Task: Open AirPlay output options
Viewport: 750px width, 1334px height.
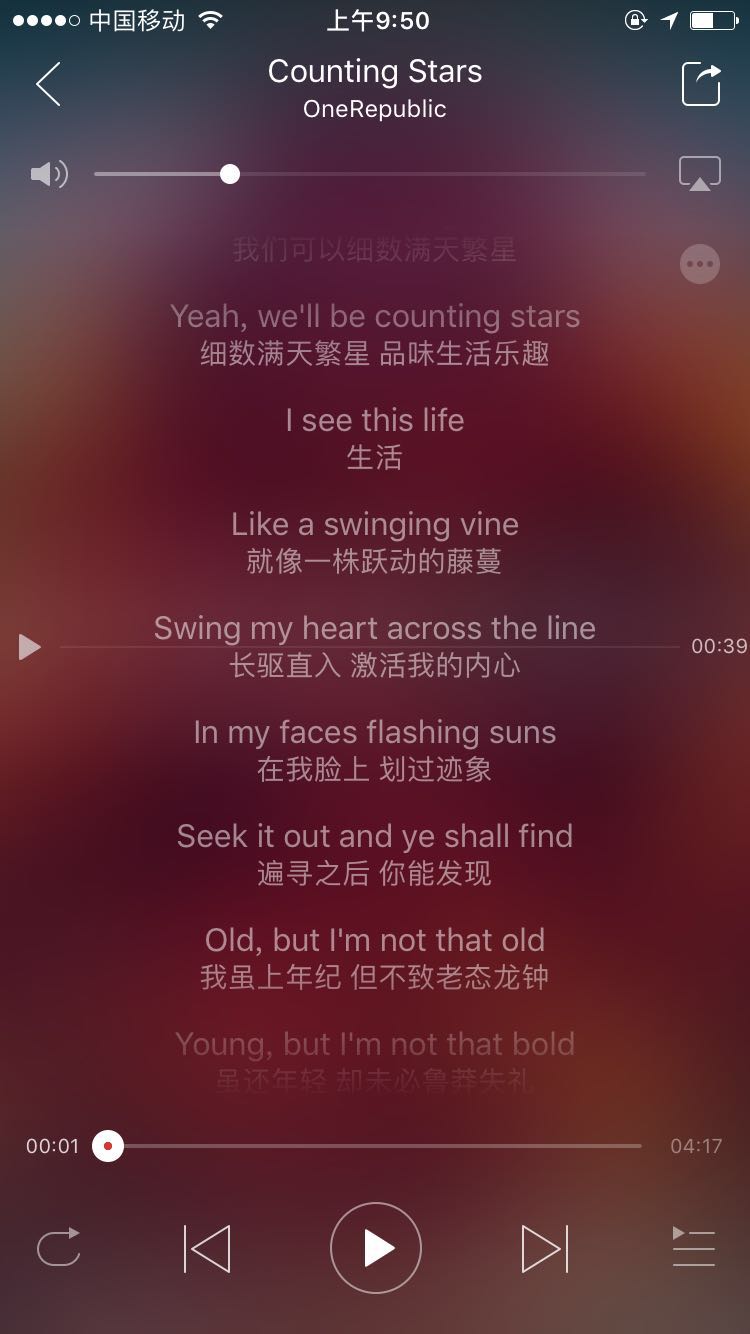Action: point(699,173)
